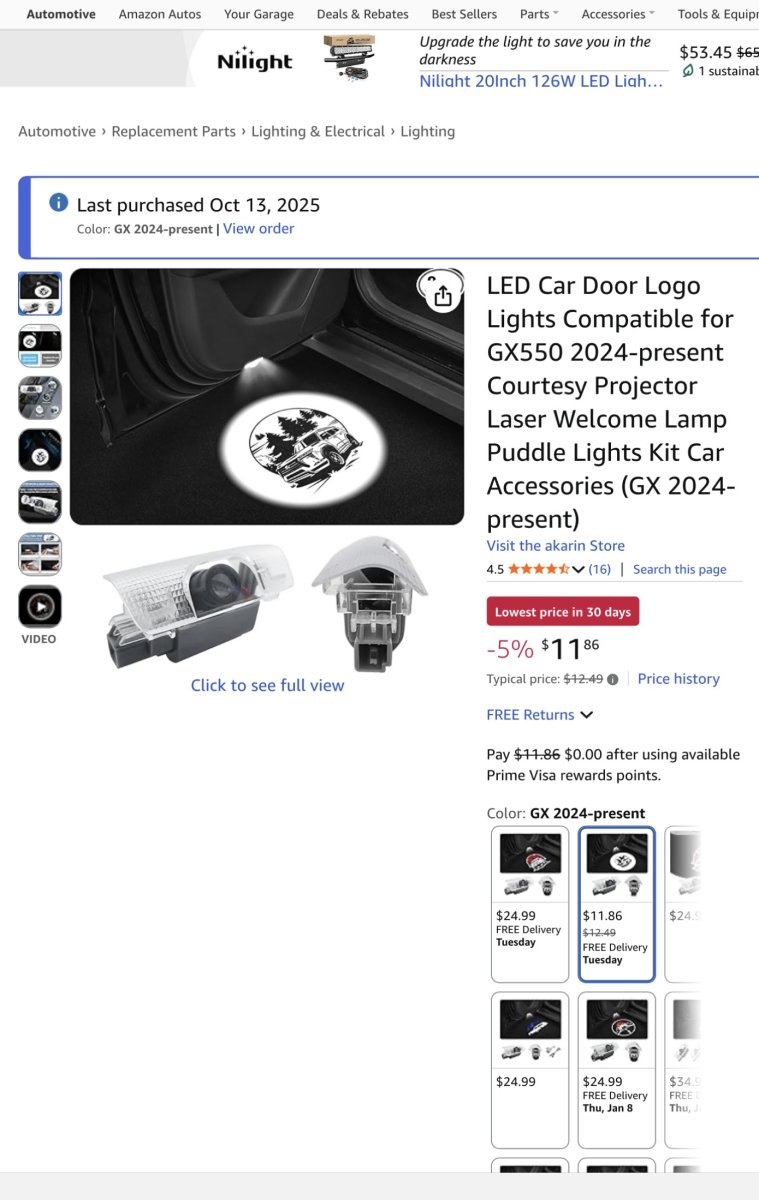Screen dimensions: 759x1200
Task: Choose the $24.99 option with Thu, Jan 8 delivery
Action: [x=616, y=1069]
